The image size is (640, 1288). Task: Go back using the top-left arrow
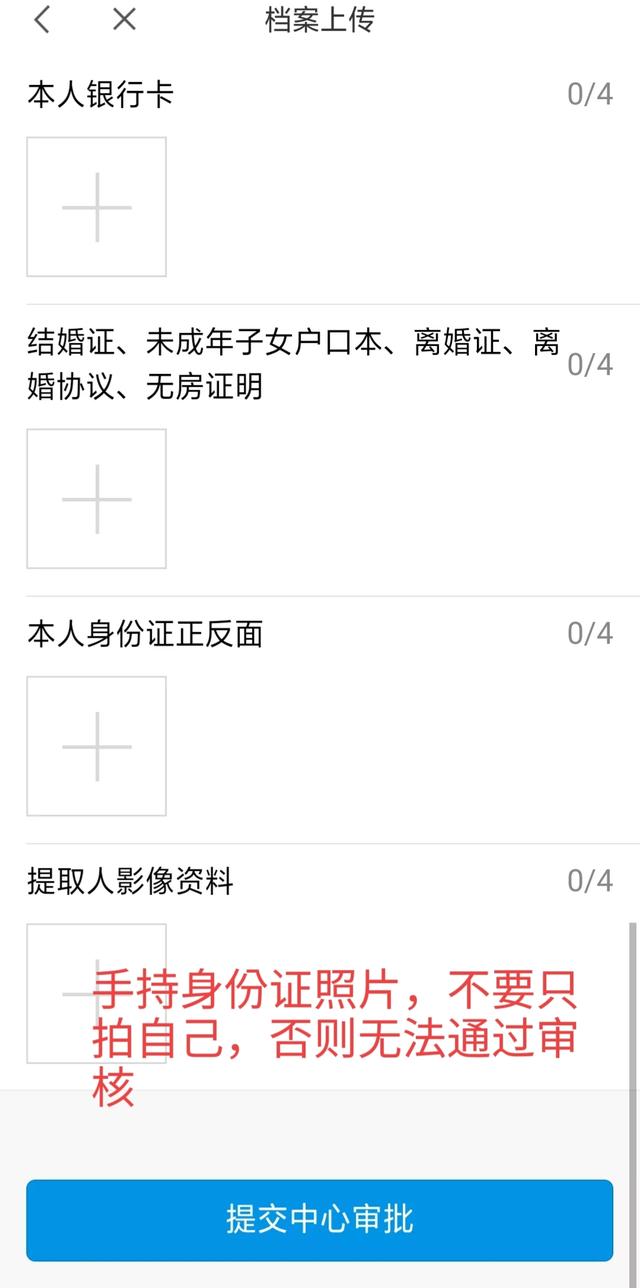[x=42, y=19]
